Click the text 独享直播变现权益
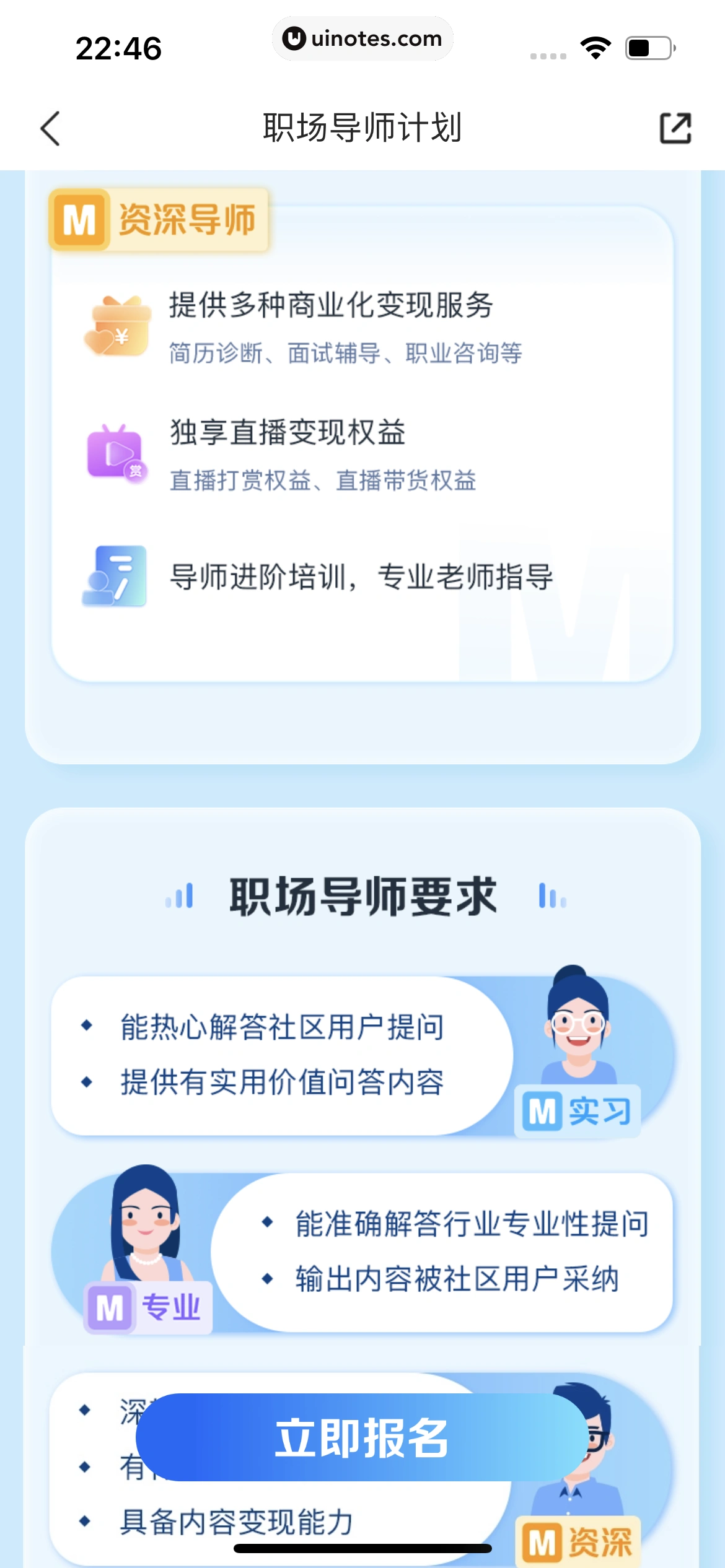725x1568 pixels. (287, 433)
